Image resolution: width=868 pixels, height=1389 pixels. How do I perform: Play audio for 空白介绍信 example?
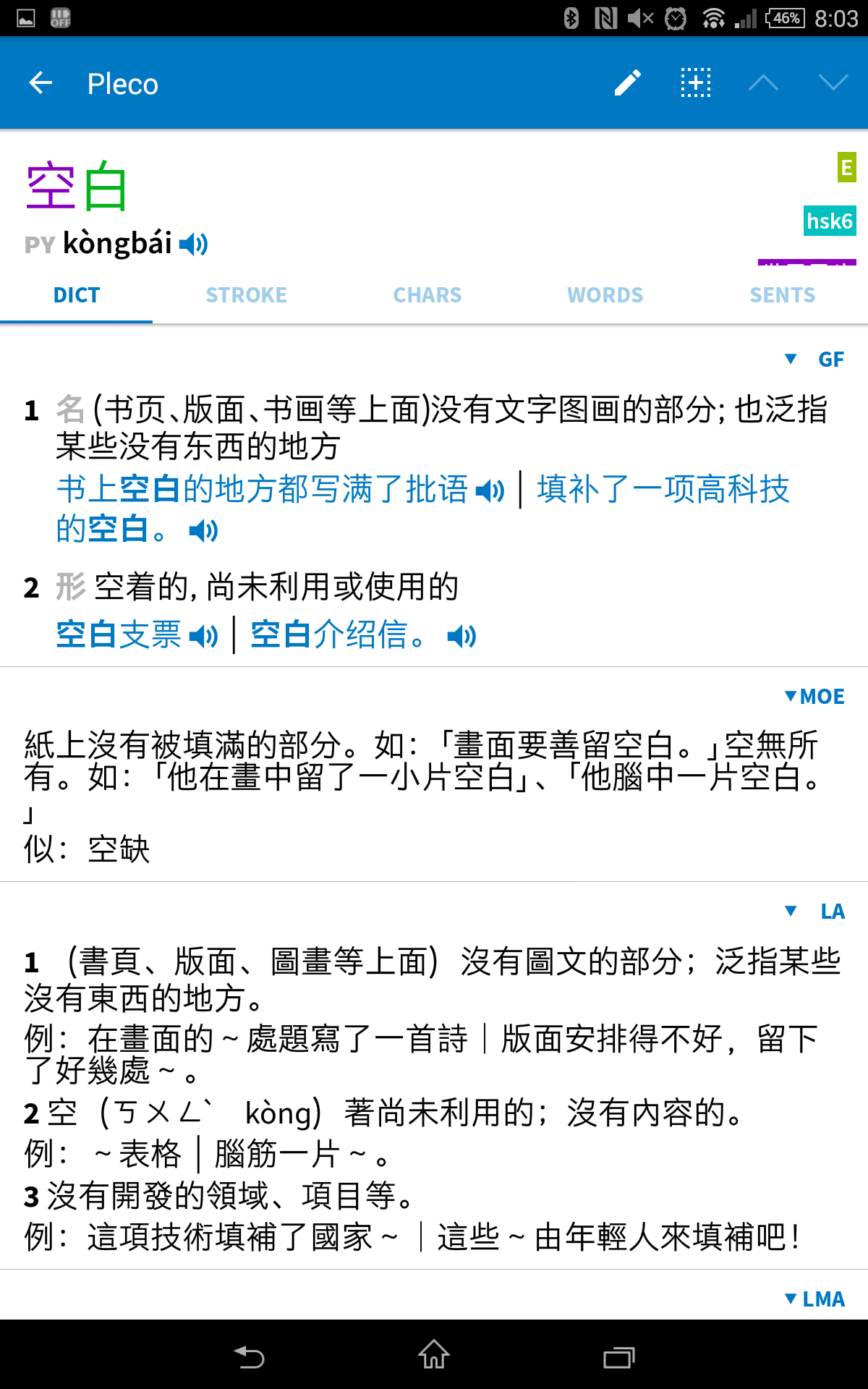461,637
